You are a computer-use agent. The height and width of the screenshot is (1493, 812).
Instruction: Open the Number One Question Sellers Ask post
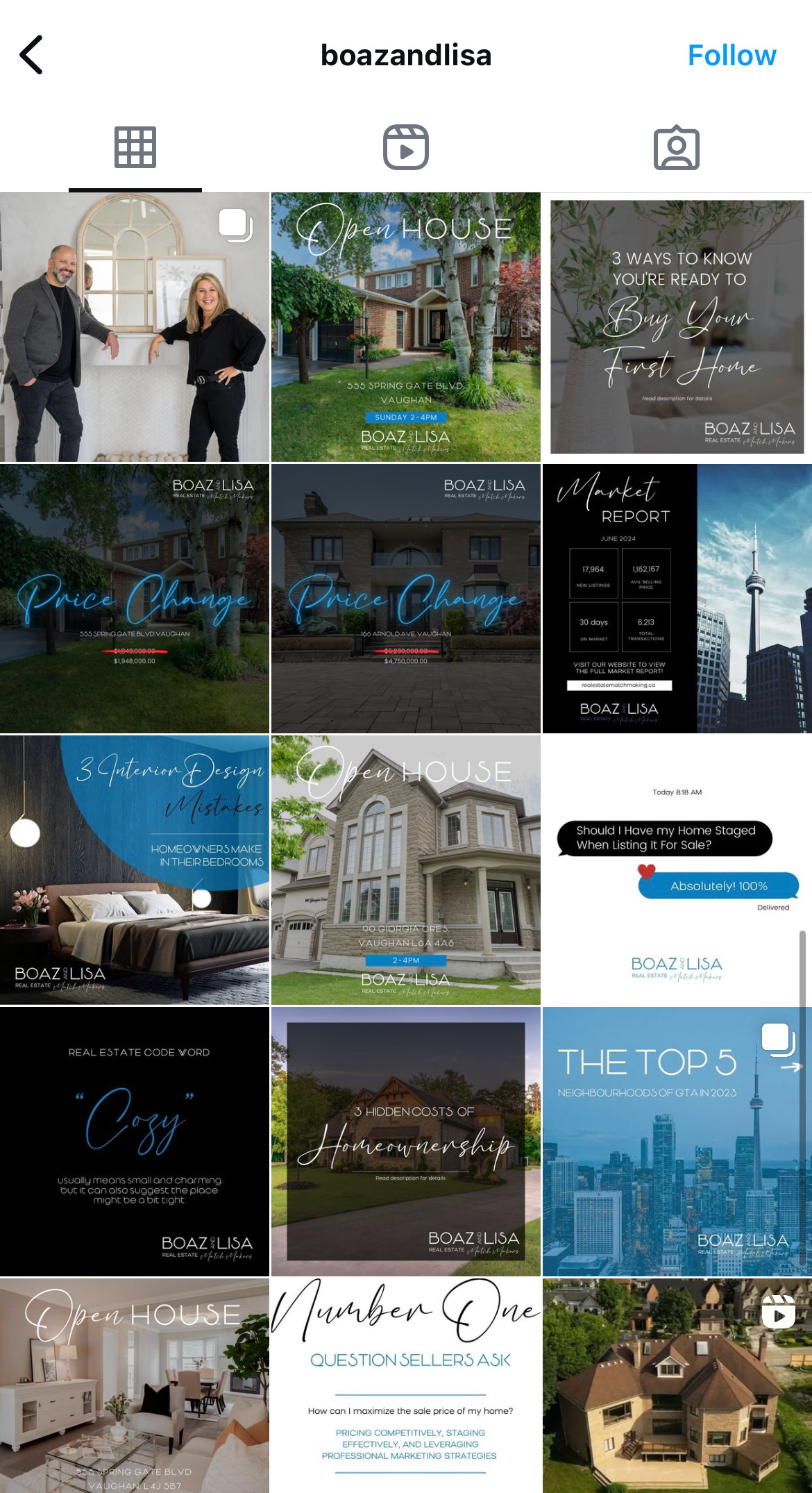(406, 1386)
